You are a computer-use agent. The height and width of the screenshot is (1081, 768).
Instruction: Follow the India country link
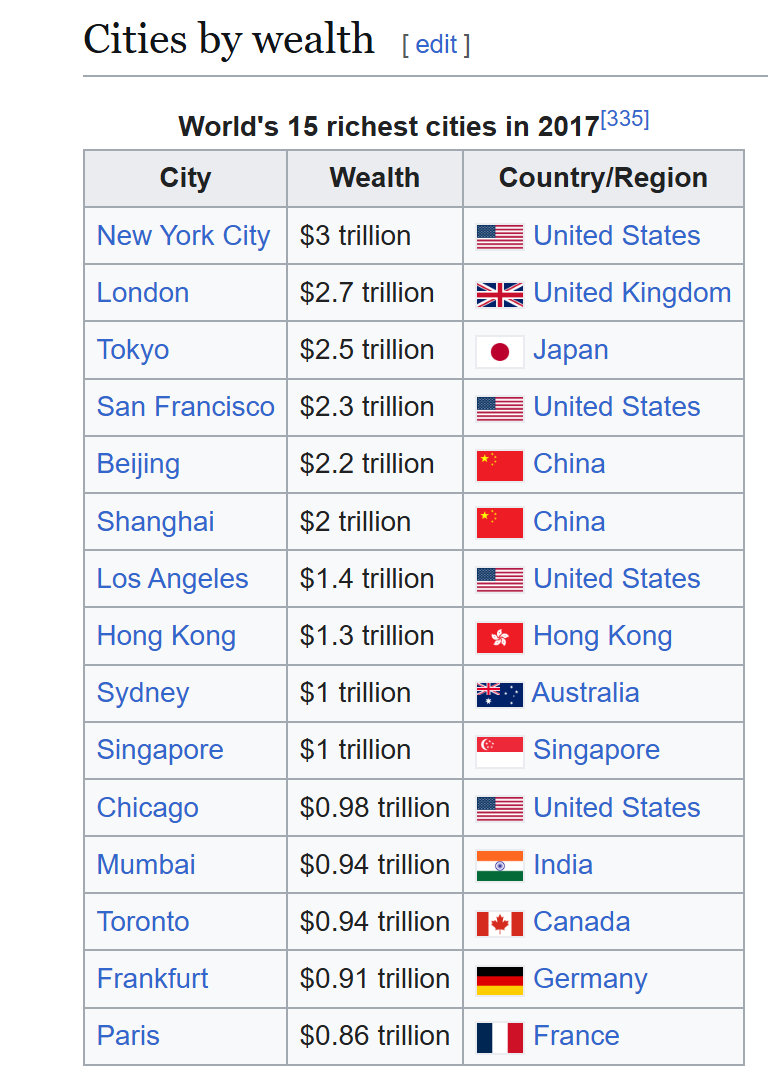tap(563, 865)
